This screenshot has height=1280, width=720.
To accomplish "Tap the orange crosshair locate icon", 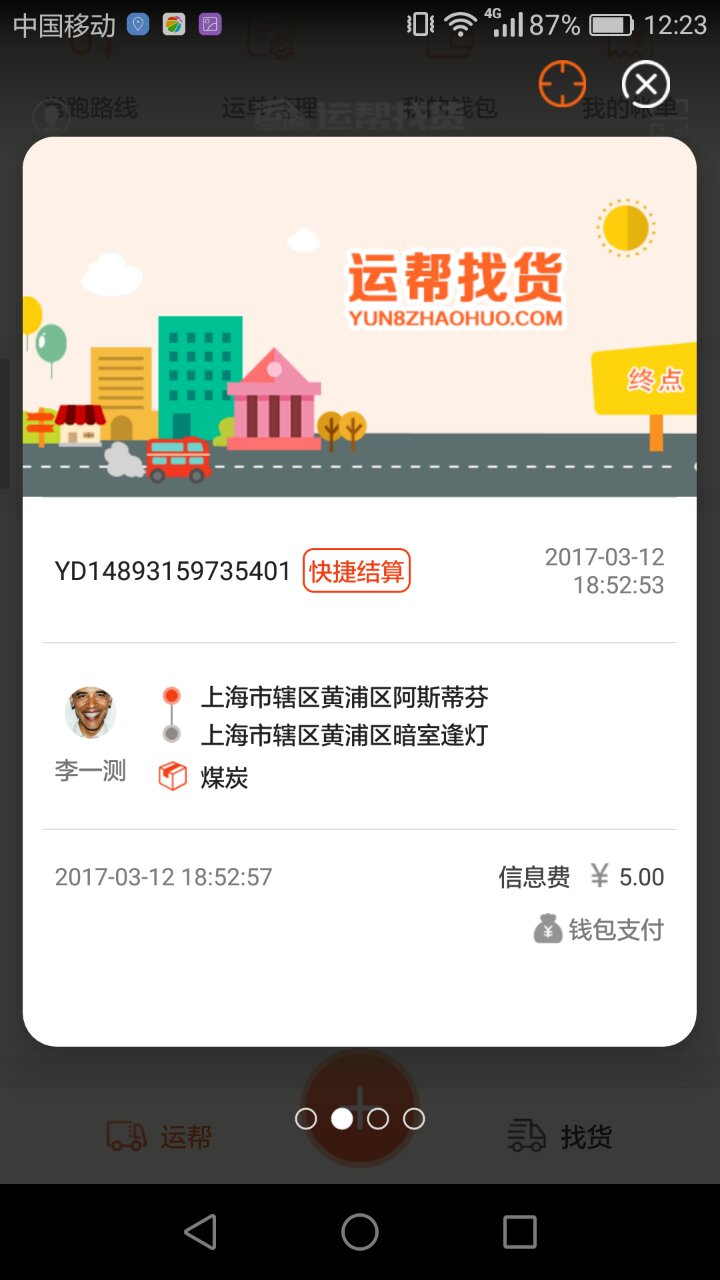I will click(562, 84).
